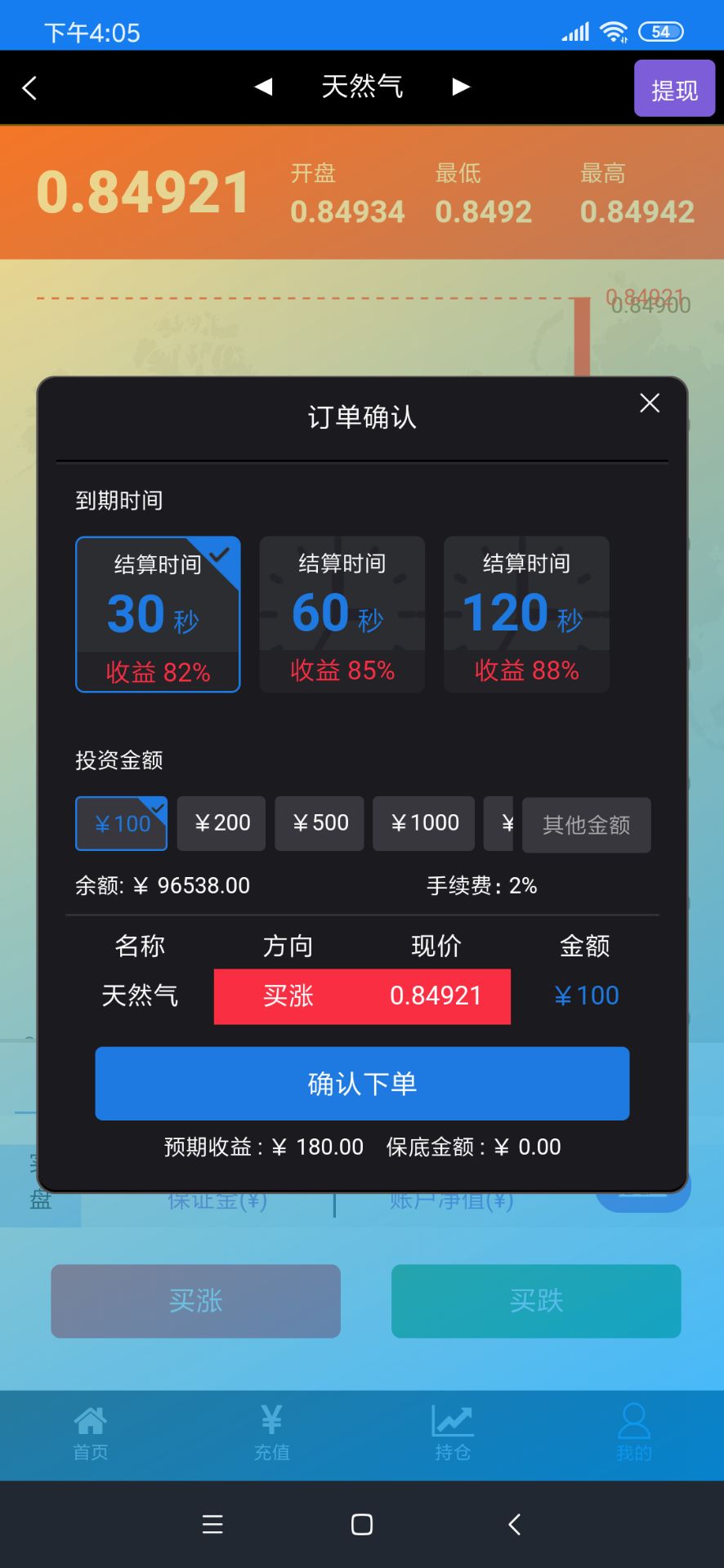Viewport: 724px width, 1568px height.
Task: Set investment amount to ¥500
Action: [320, 823]
